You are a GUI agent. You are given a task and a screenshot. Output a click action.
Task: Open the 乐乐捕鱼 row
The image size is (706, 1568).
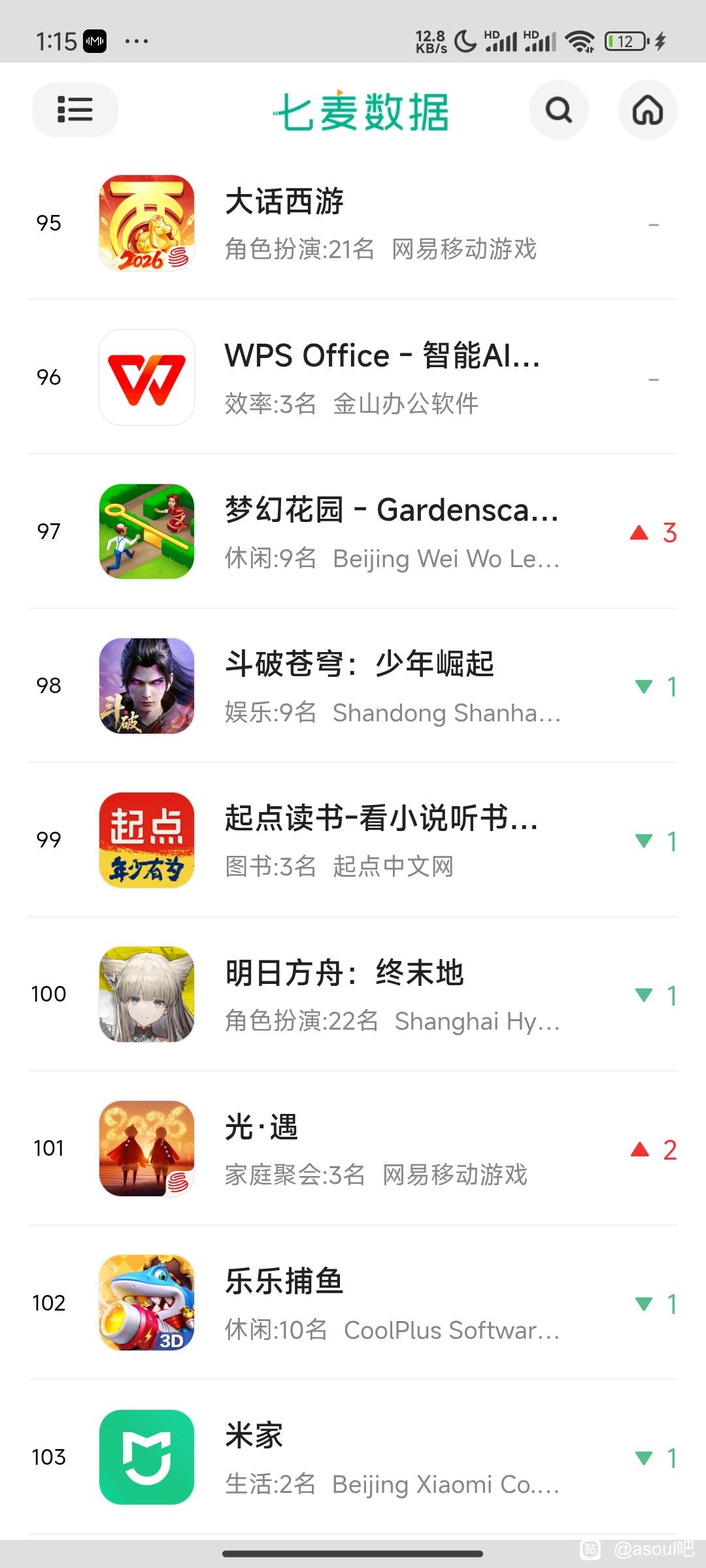pos(353,1303)
